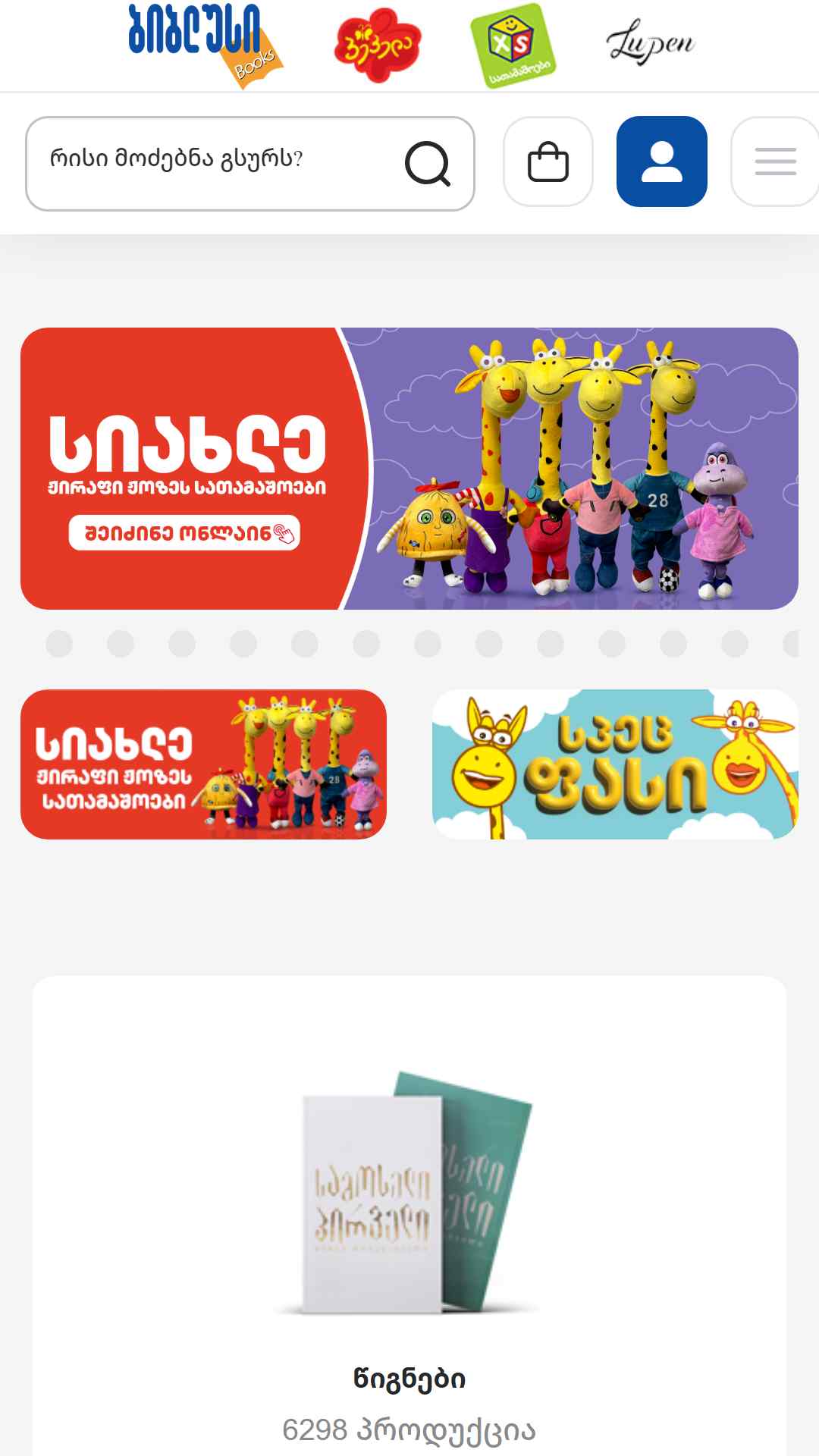Open the small red სიახლე toys banner

click(x=203, y=764)
